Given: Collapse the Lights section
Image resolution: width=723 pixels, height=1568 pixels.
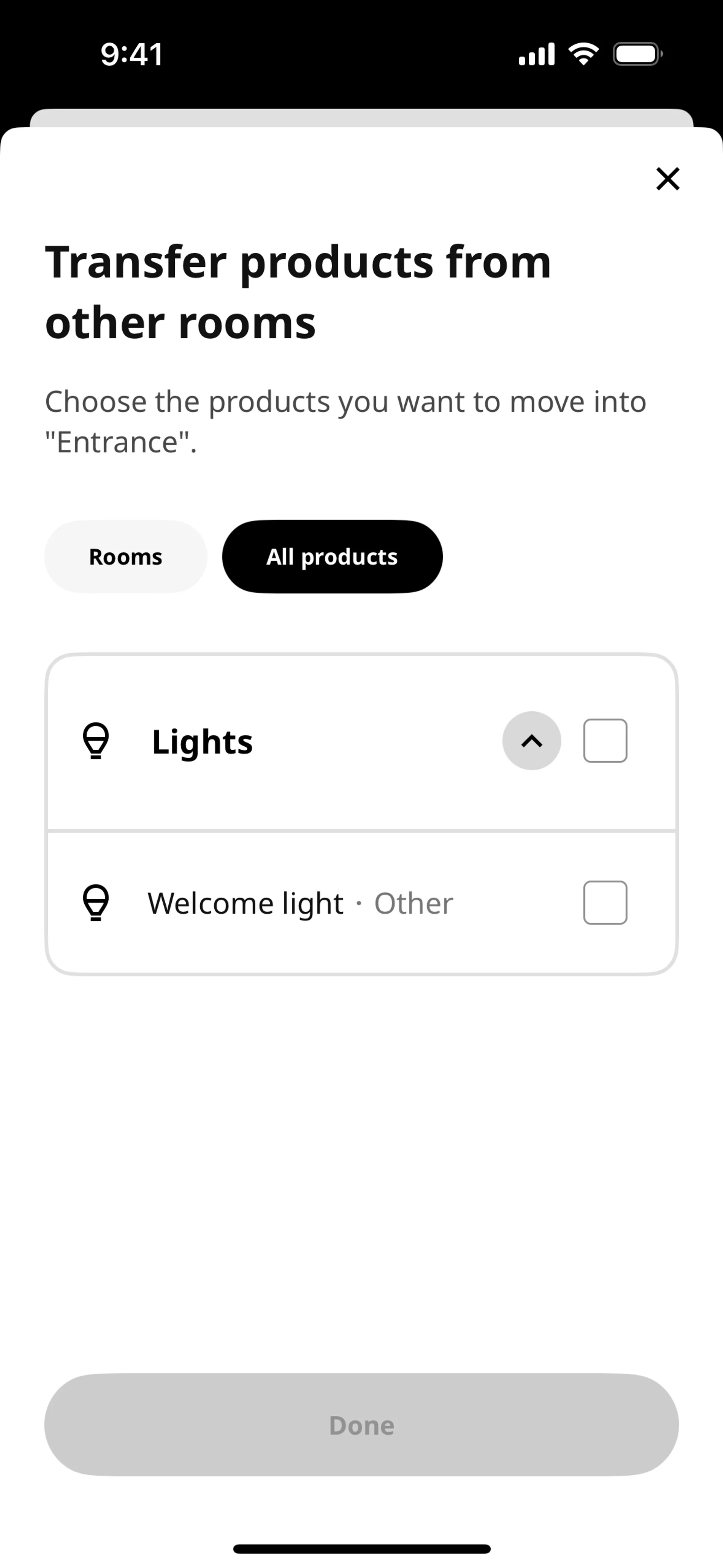Looking at the screenshot, I should (531, 741).
